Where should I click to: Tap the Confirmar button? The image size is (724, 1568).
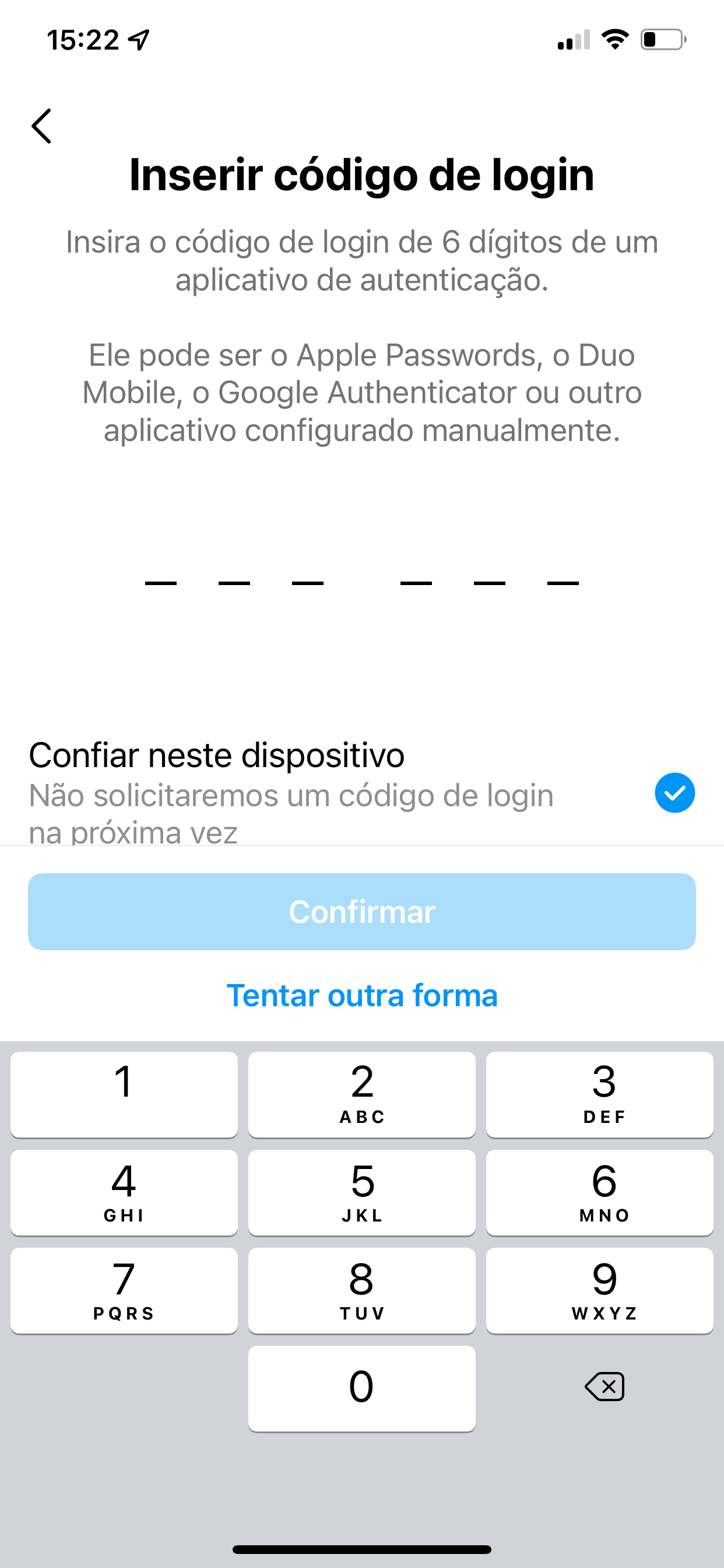click(x=361, y=911)
